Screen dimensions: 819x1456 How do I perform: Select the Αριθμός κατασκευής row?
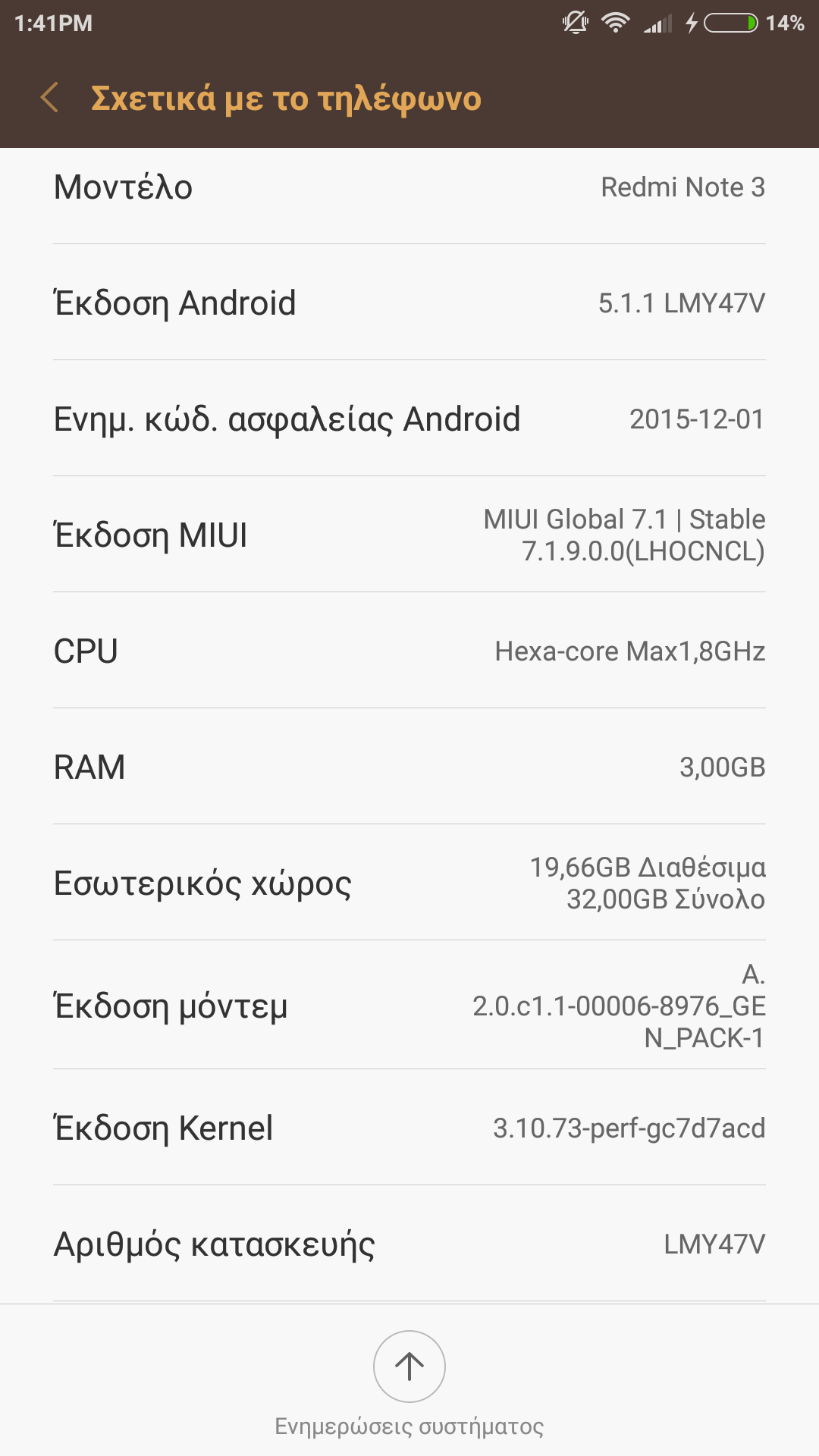pos(409,1244)
